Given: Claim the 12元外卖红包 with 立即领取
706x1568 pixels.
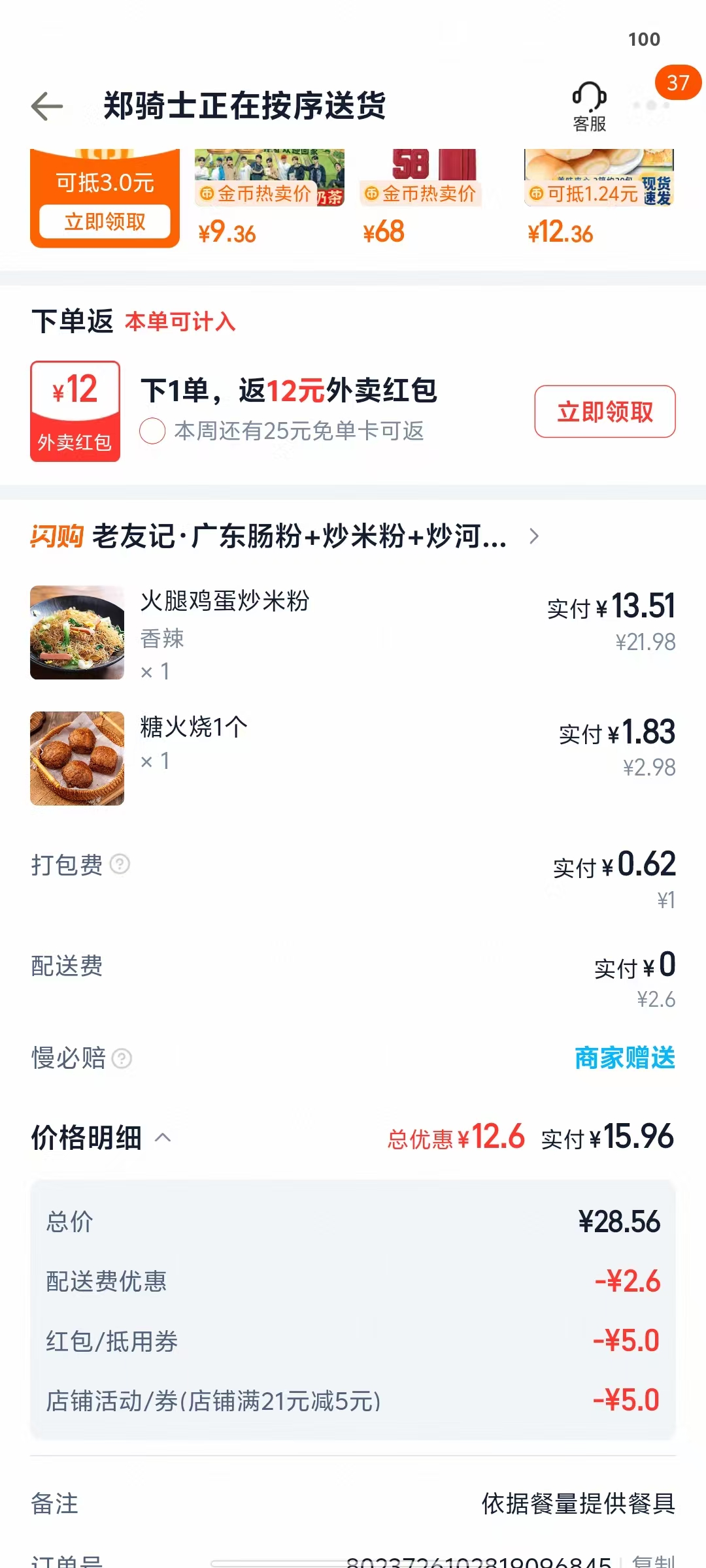Looking at the screenshot, I should (605, 412).
